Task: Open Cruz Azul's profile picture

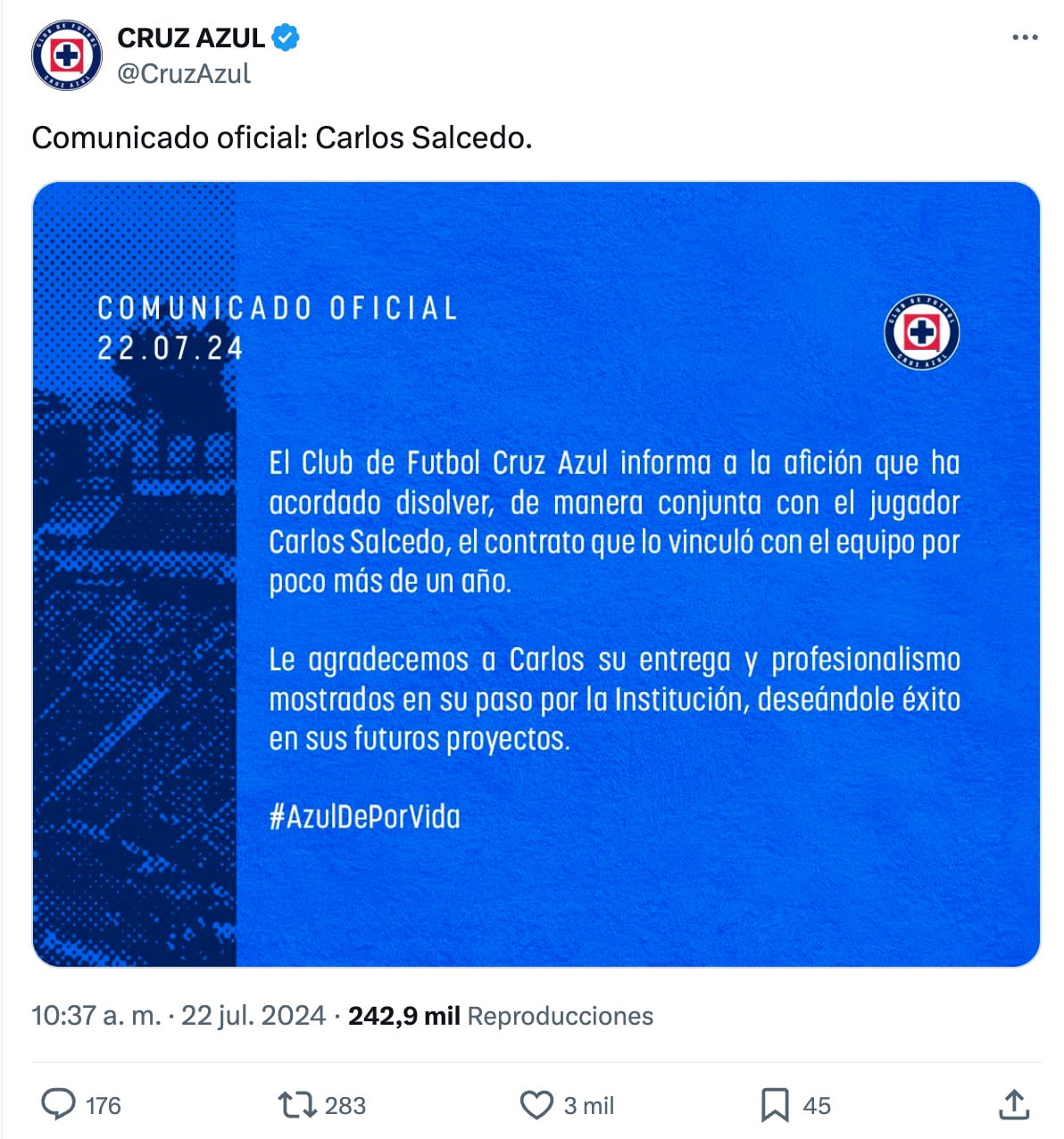Action: click(67, 55)
